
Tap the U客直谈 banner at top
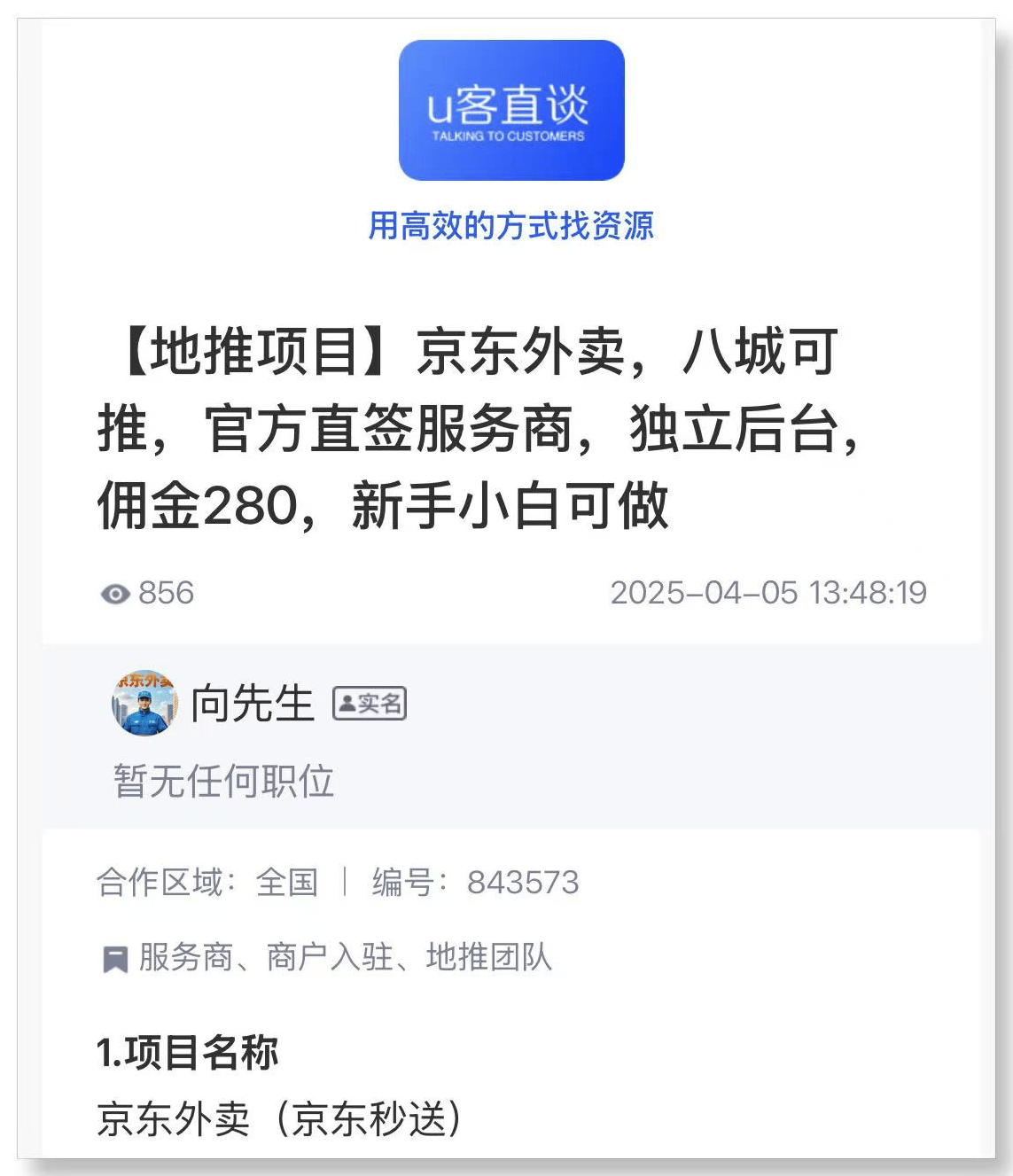click(x=511, y=111)
